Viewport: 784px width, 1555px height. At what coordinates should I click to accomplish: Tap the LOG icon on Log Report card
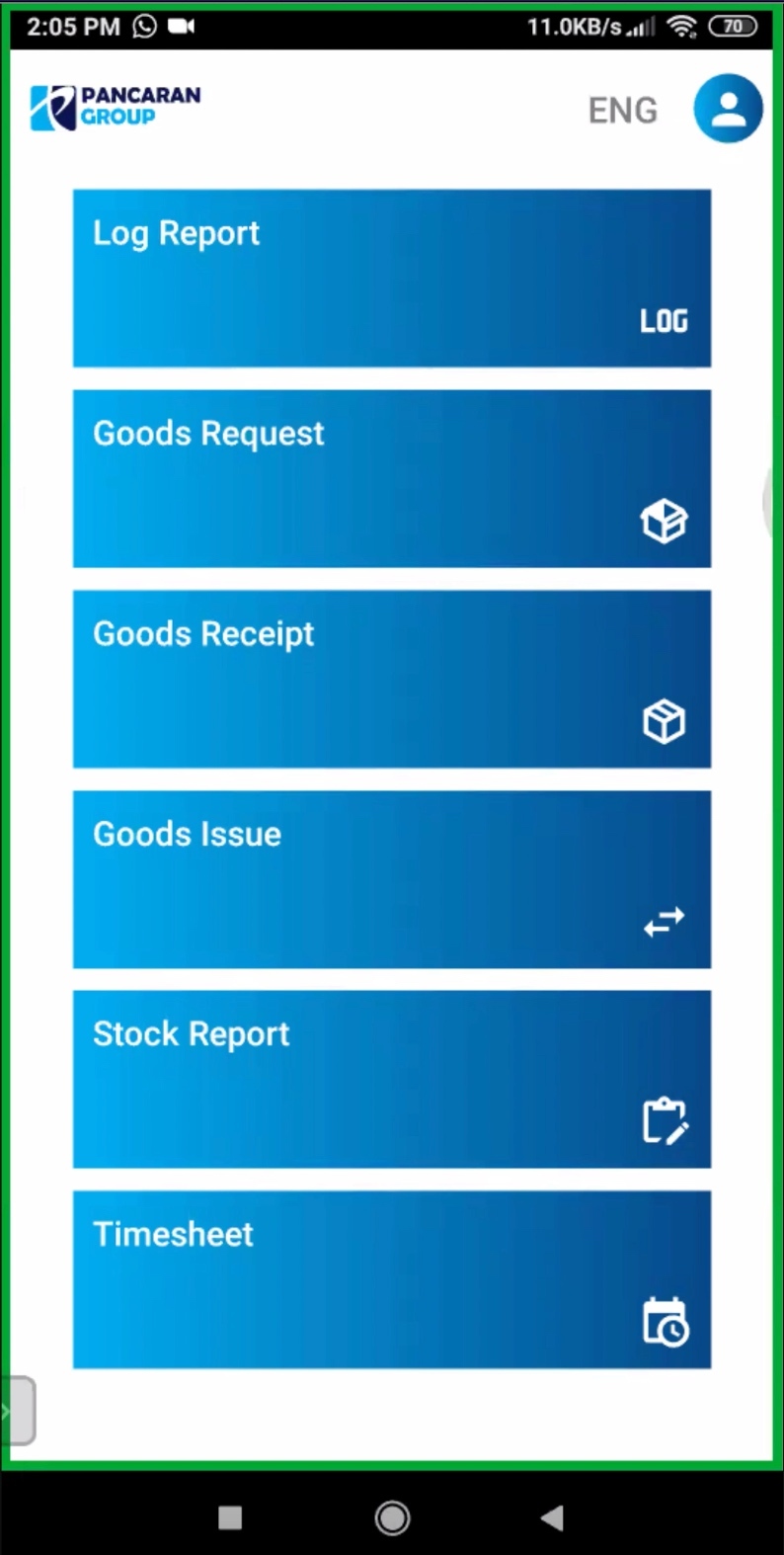pos(663,321)
